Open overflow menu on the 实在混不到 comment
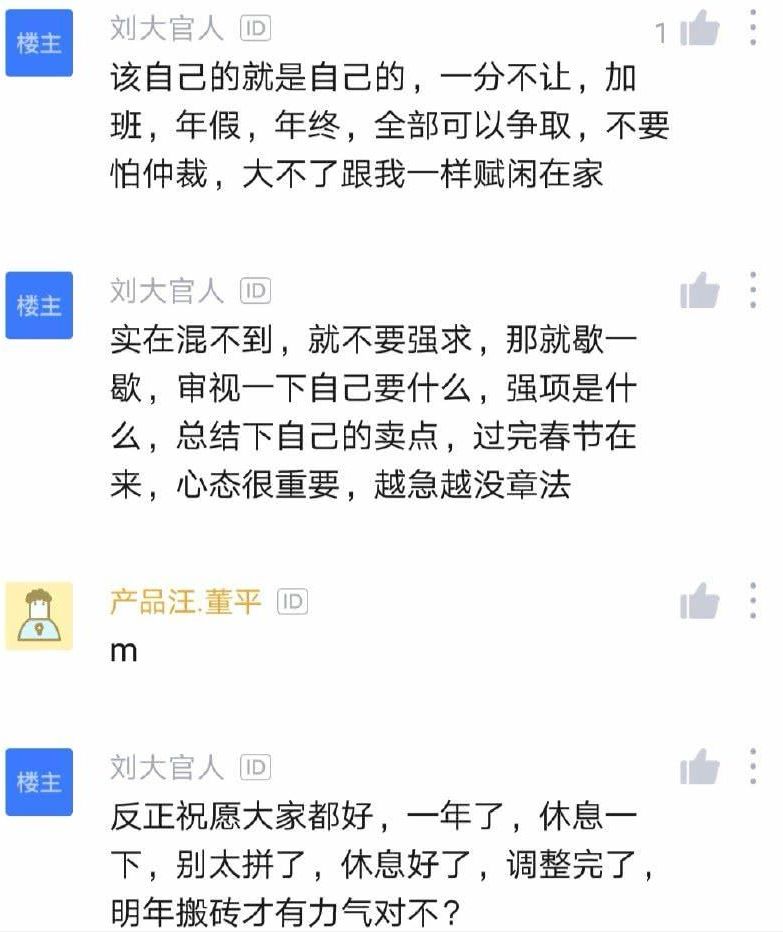783x932 pixels. click(753, 290)
